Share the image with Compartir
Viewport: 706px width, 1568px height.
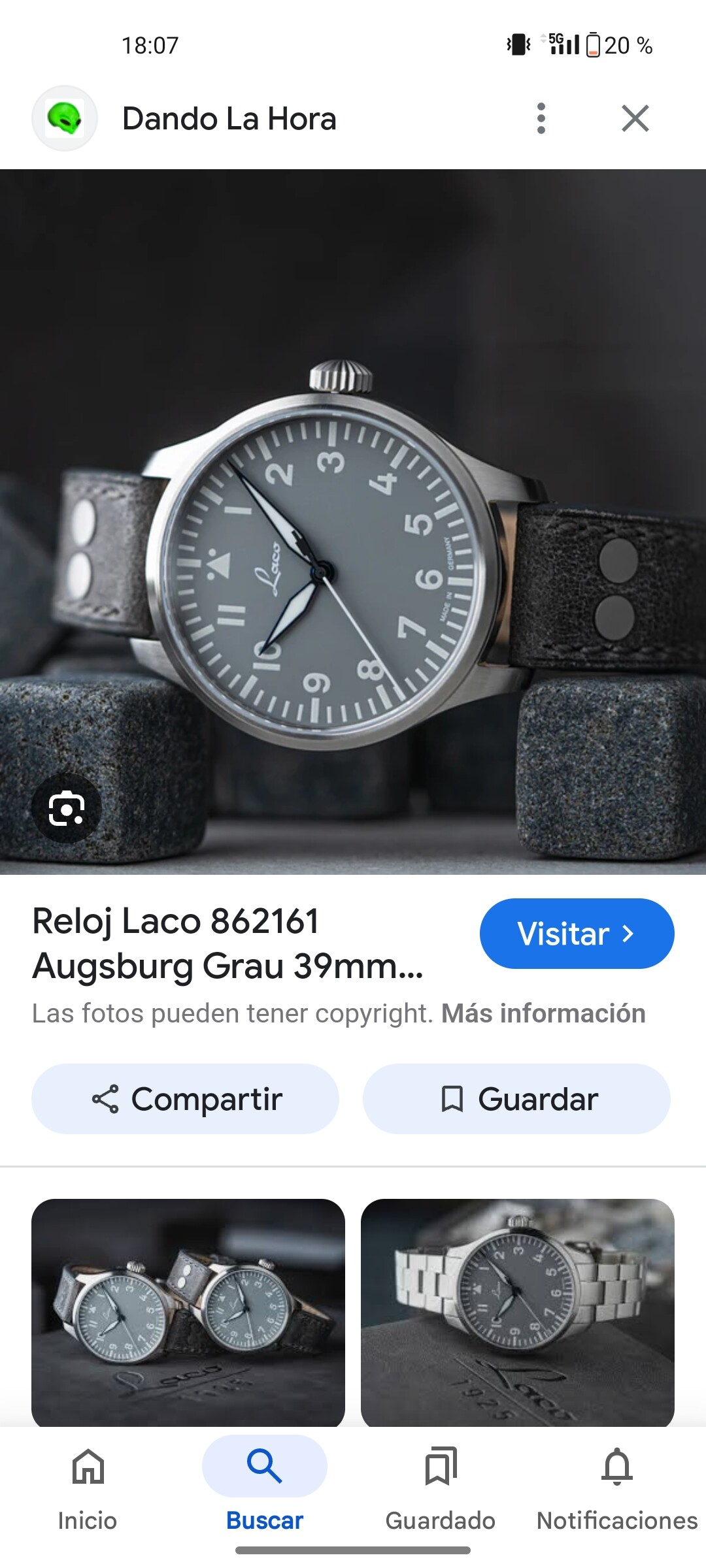tap(186, 1099)
